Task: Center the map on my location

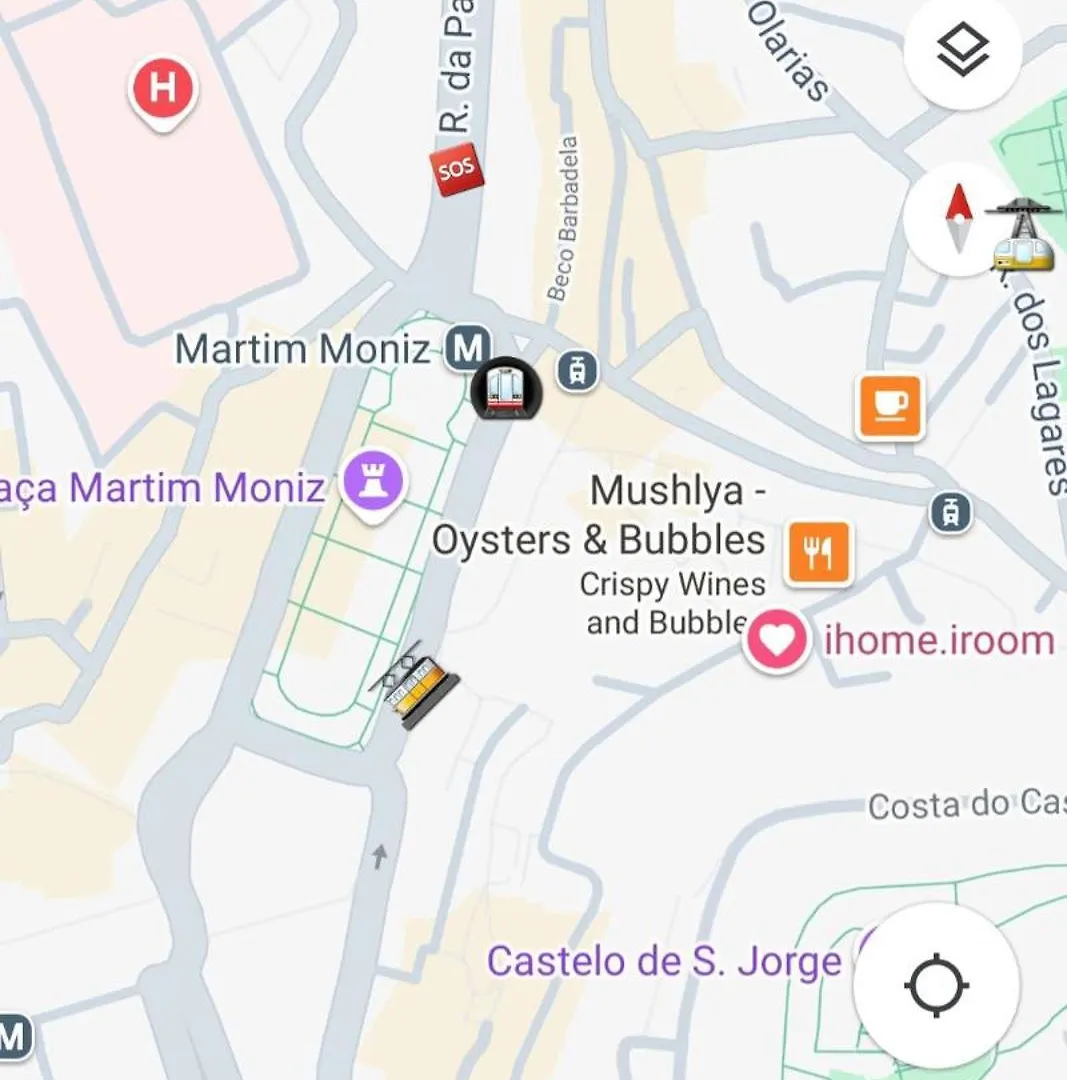Action: pyautogui.click(x=936, y=986)
